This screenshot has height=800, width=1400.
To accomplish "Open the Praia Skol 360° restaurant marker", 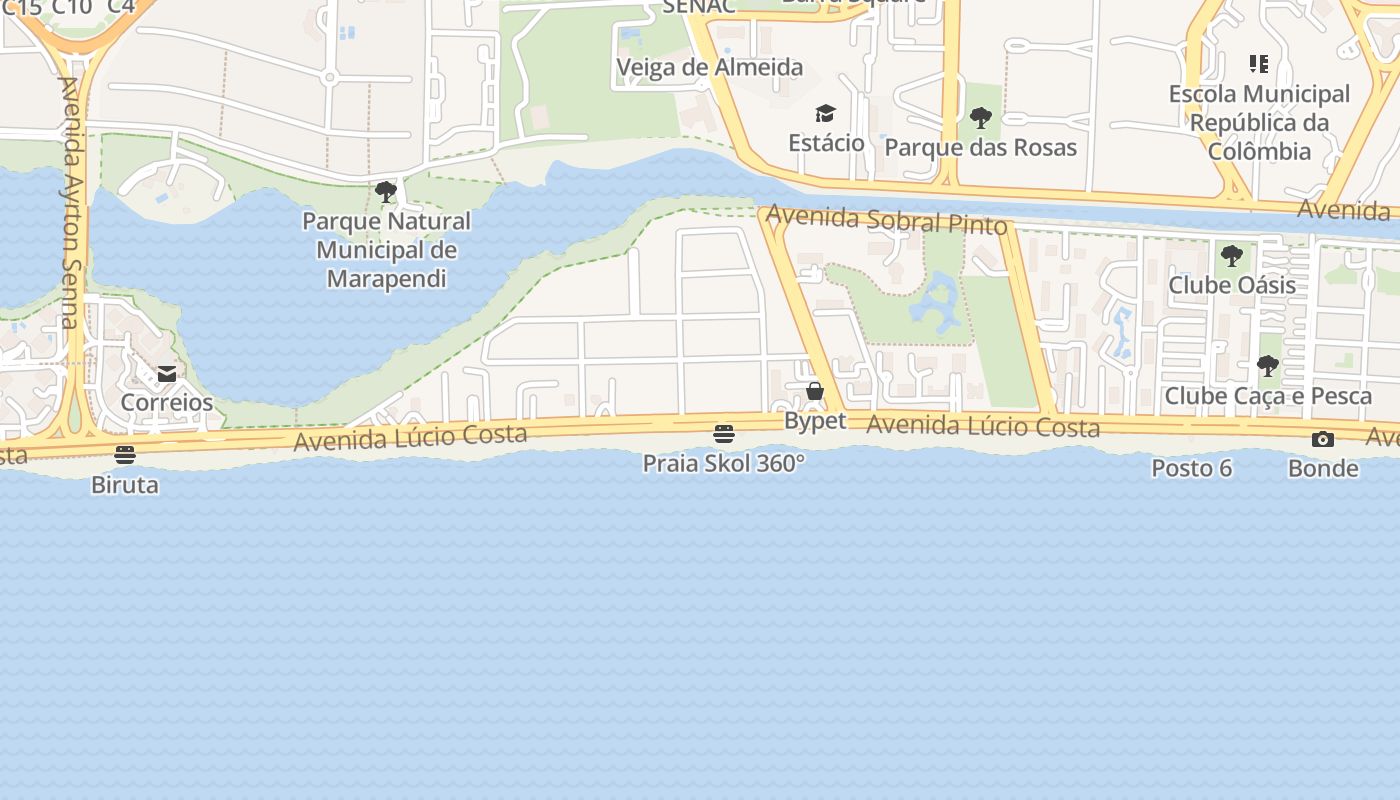I will click(724, 434).
